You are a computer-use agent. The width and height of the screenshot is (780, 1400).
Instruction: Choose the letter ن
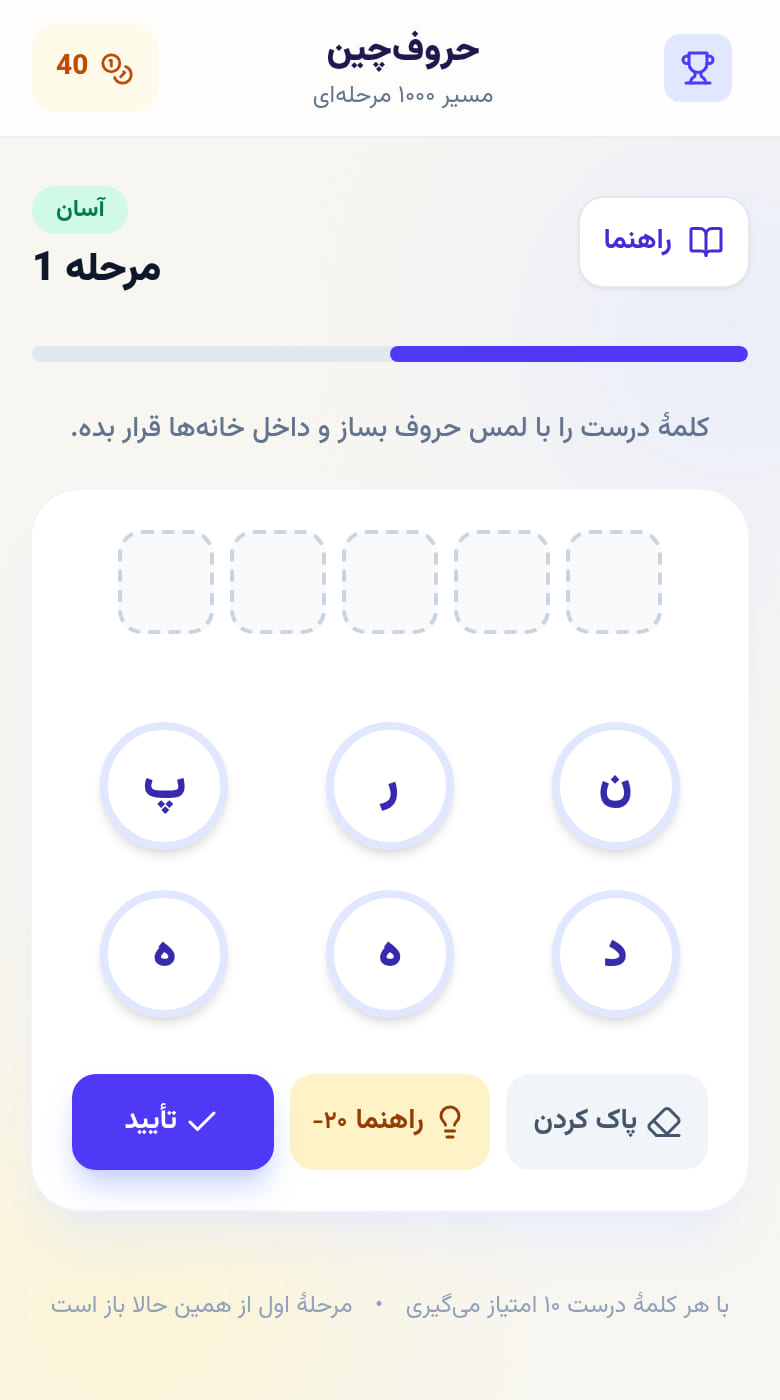point(616,787)
